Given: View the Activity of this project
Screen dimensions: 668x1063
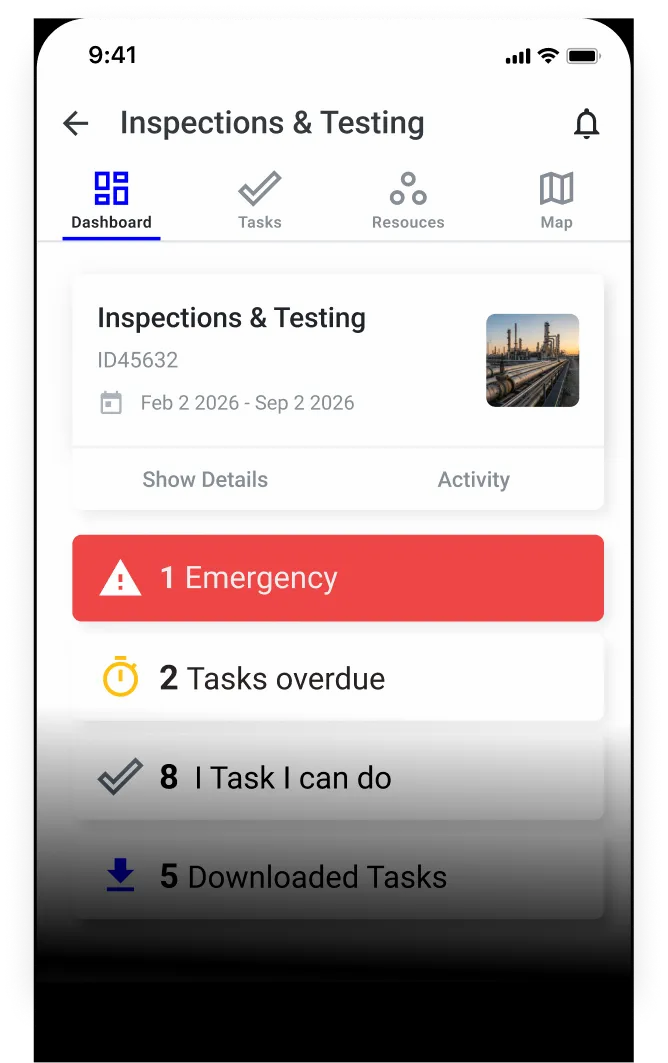Looking at the screenshot, I should pyautogui.click(x=473, y=480).
